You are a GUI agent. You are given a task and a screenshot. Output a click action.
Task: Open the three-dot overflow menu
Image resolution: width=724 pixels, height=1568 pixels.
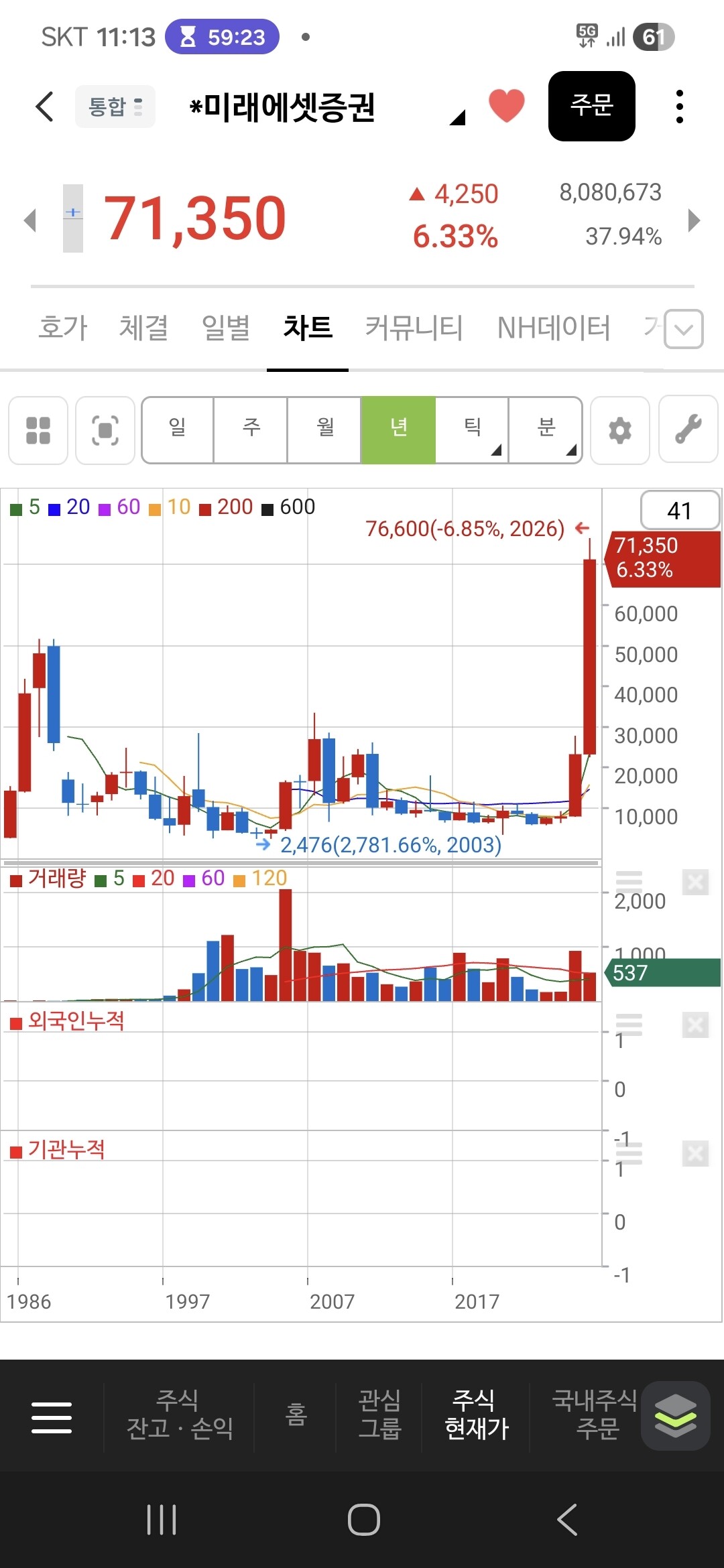click(680, 107)
